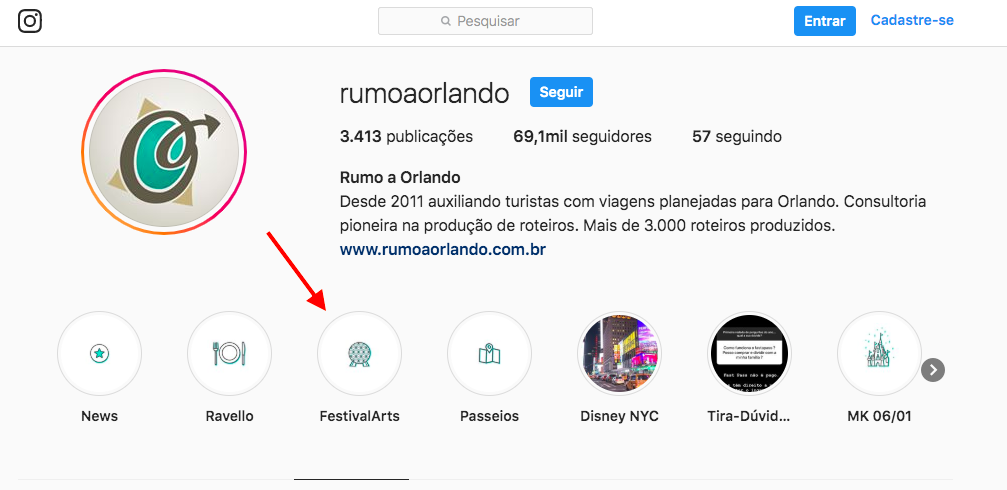Open the News story highlight
The width and height of the screenshot is (1007, 490).
99,353
